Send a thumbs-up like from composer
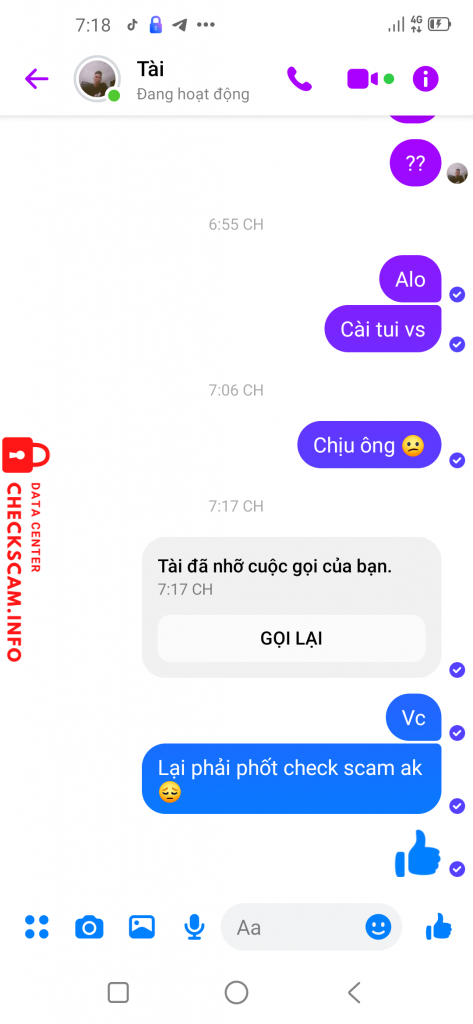Viewport: 473px width, 1024px height. tap(438, 926)
